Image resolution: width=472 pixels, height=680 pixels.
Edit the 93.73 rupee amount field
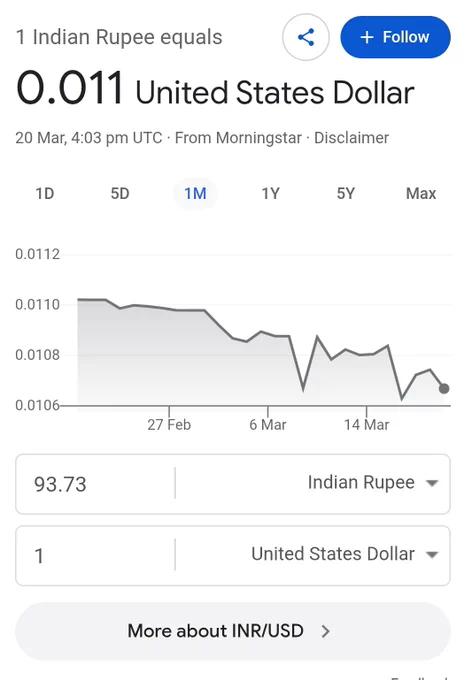tap(95, 484)
